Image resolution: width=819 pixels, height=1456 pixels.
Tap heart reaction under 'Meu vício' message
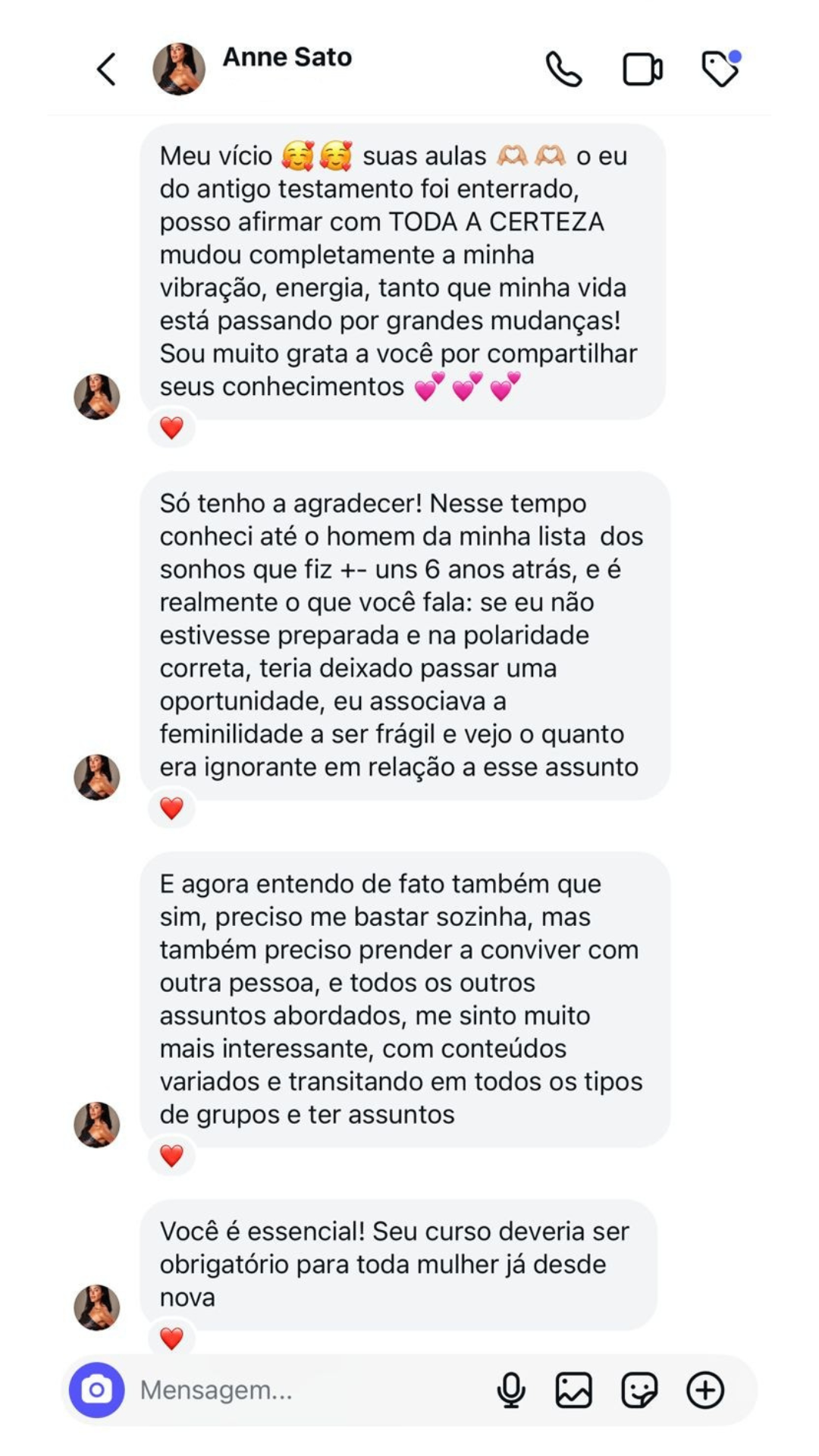(x=172, y=428)
